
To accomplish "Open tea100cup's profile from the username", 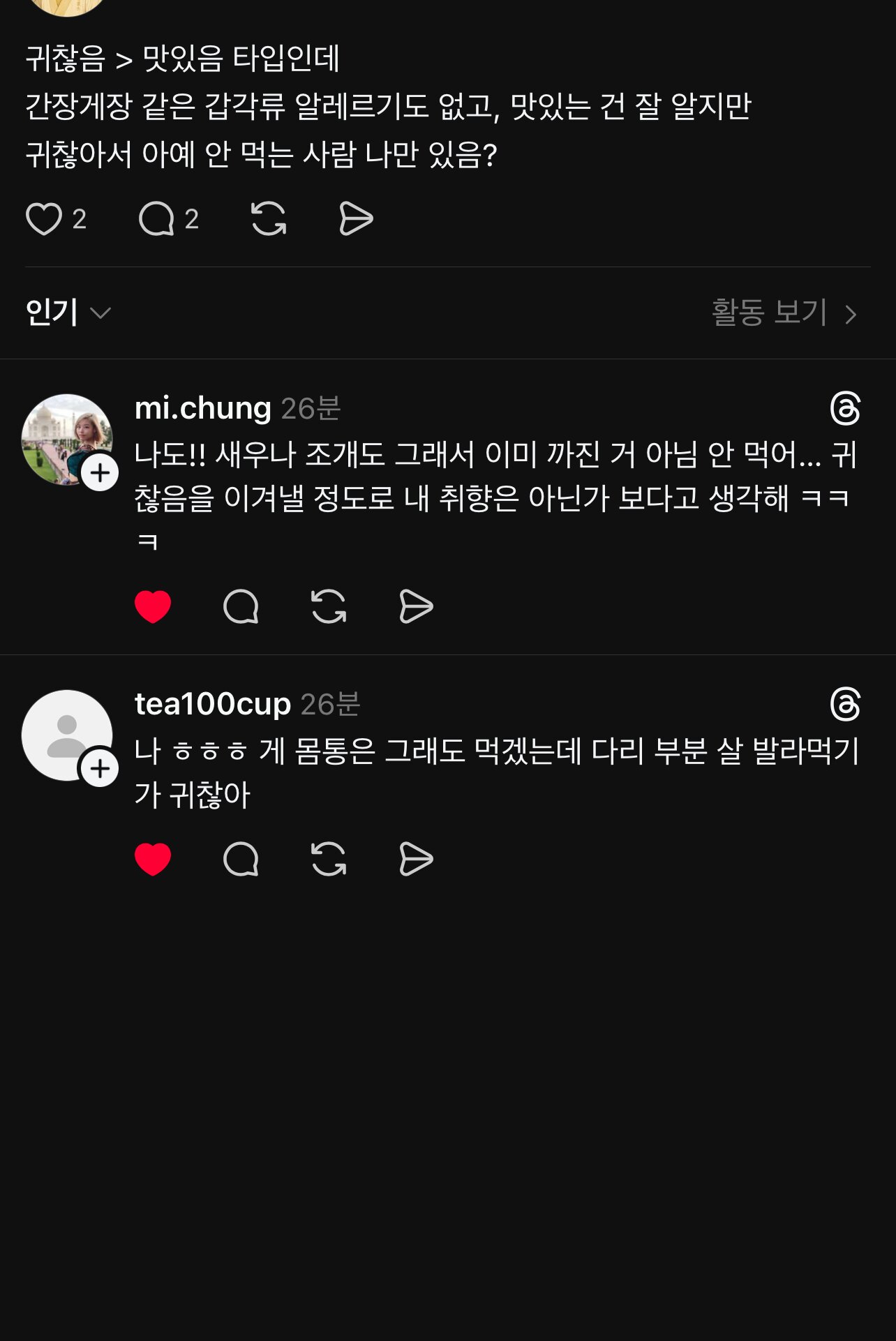I will (212, 704).
